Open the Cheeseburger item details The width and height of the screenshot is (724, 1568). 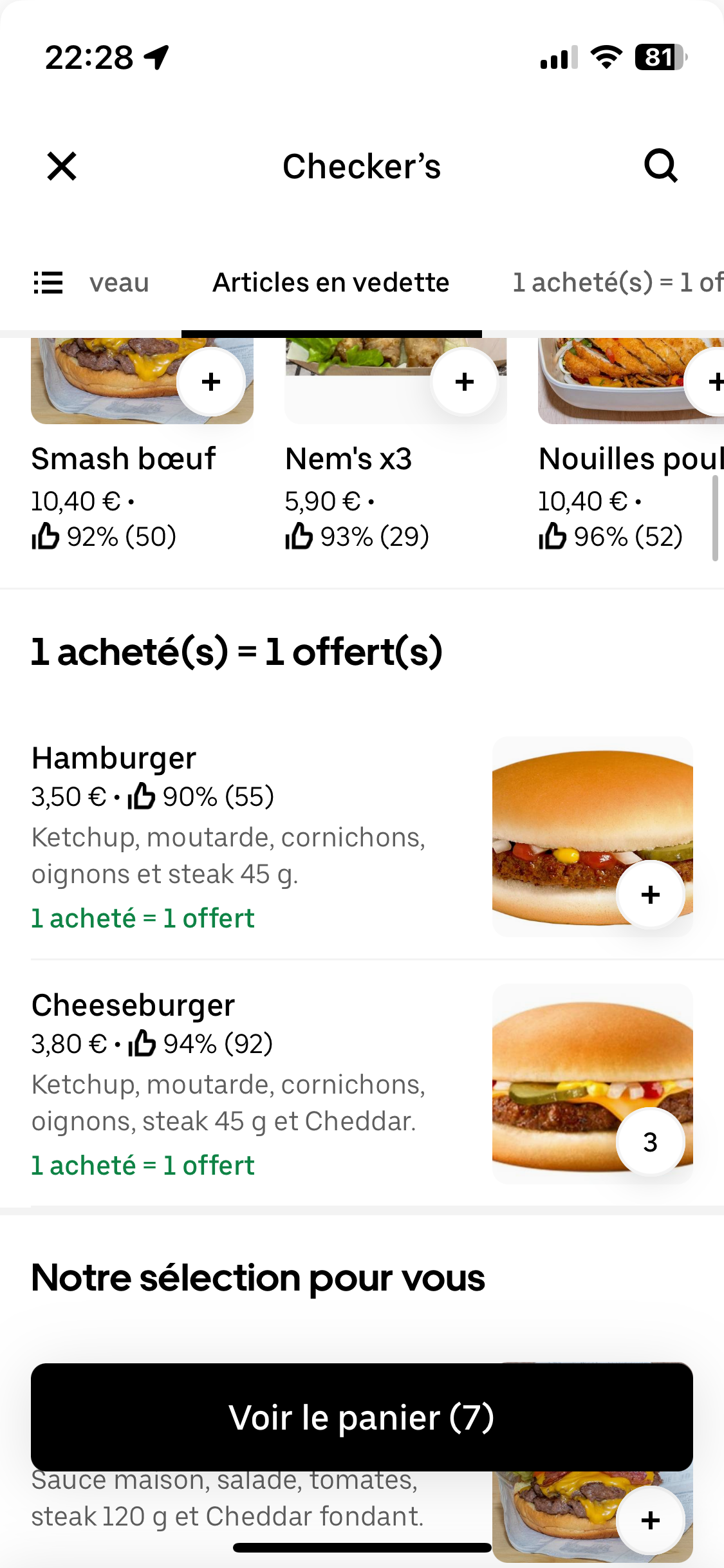tap(228, 1084)
